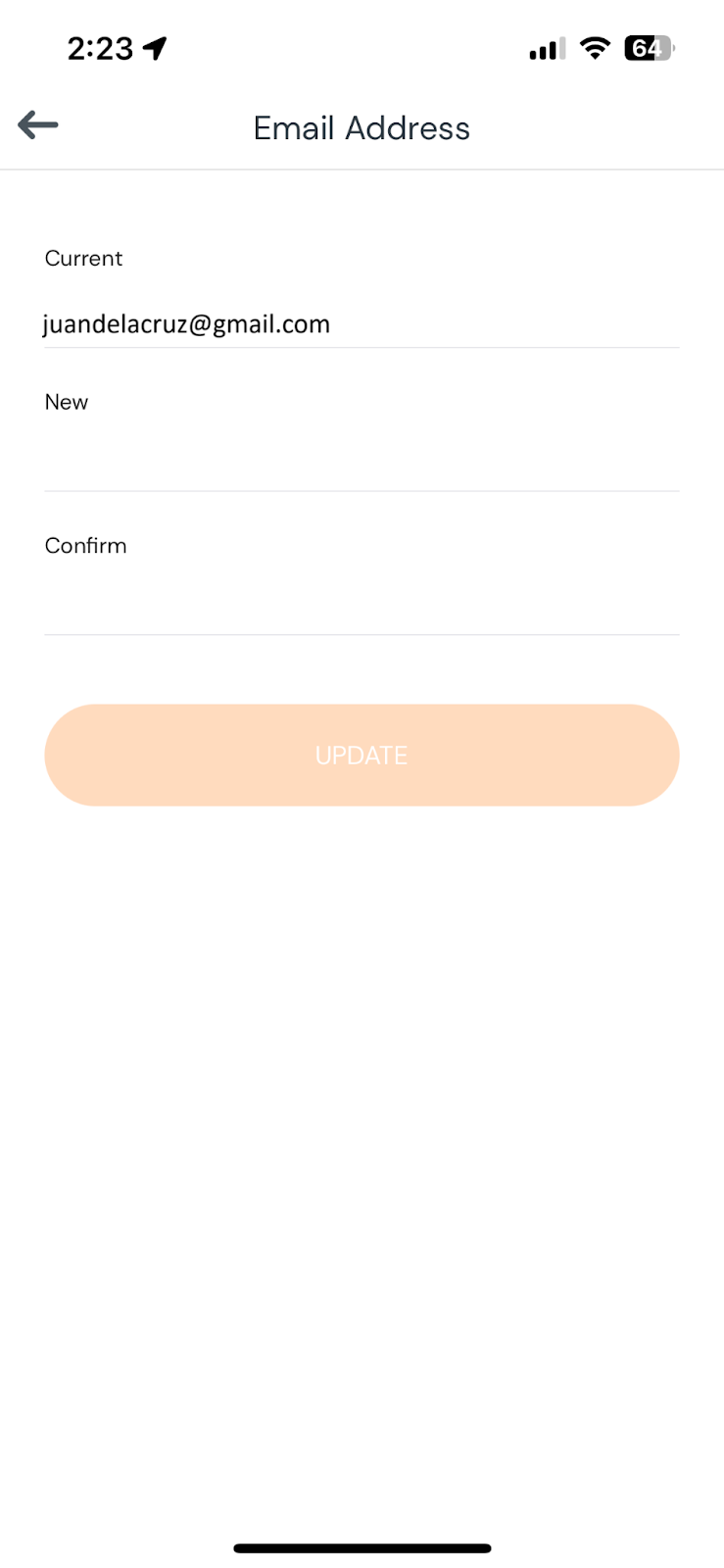Tap the UPDATE button
The height and width of the screenshot is (1568, 724).
362,755
